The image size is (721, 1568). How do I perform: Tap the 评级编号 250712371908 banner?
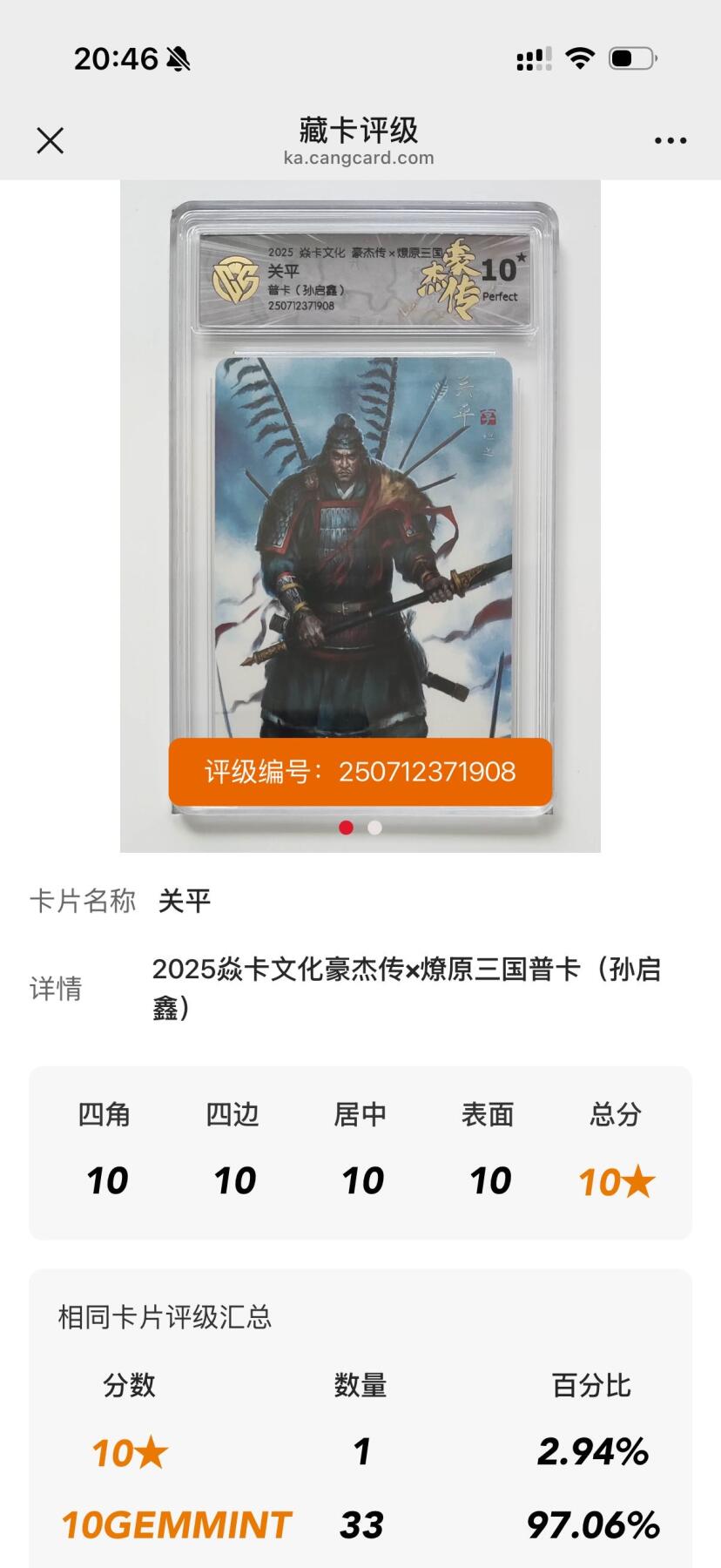coord(360,771)
